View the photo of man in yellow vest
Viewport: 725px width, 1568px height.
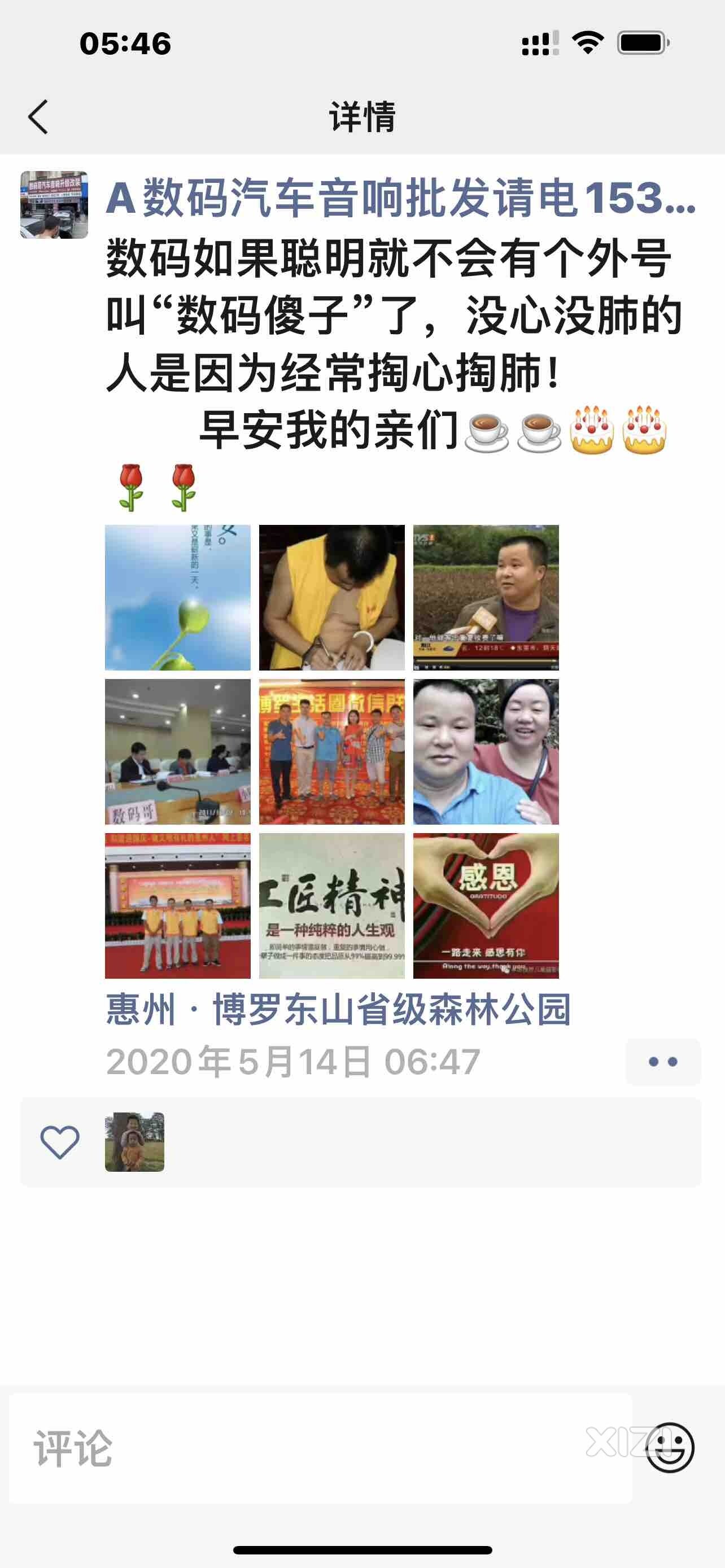(x=332, y=597)
